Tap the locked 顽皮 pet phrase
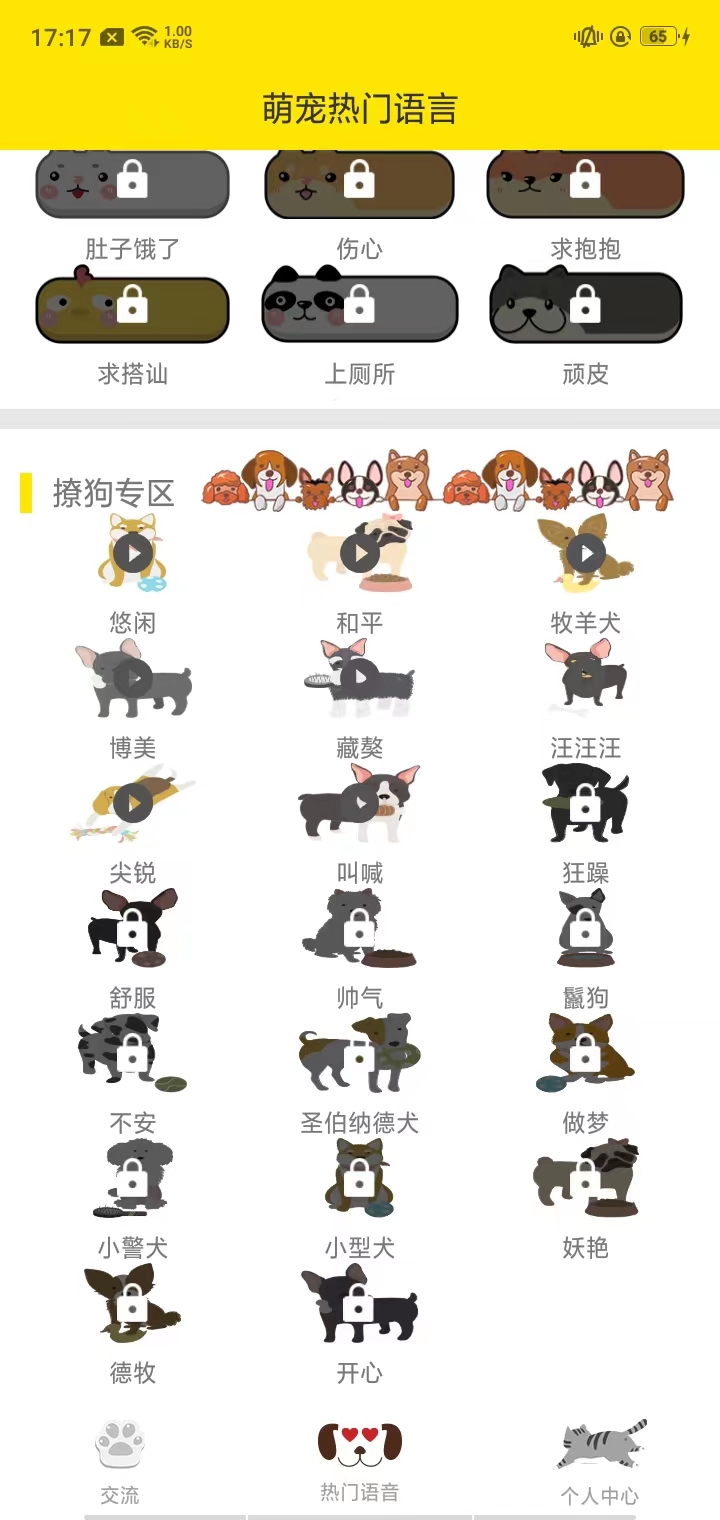Image resolution: width=720 pixels, height=1520 pixels. click(586, 307)
